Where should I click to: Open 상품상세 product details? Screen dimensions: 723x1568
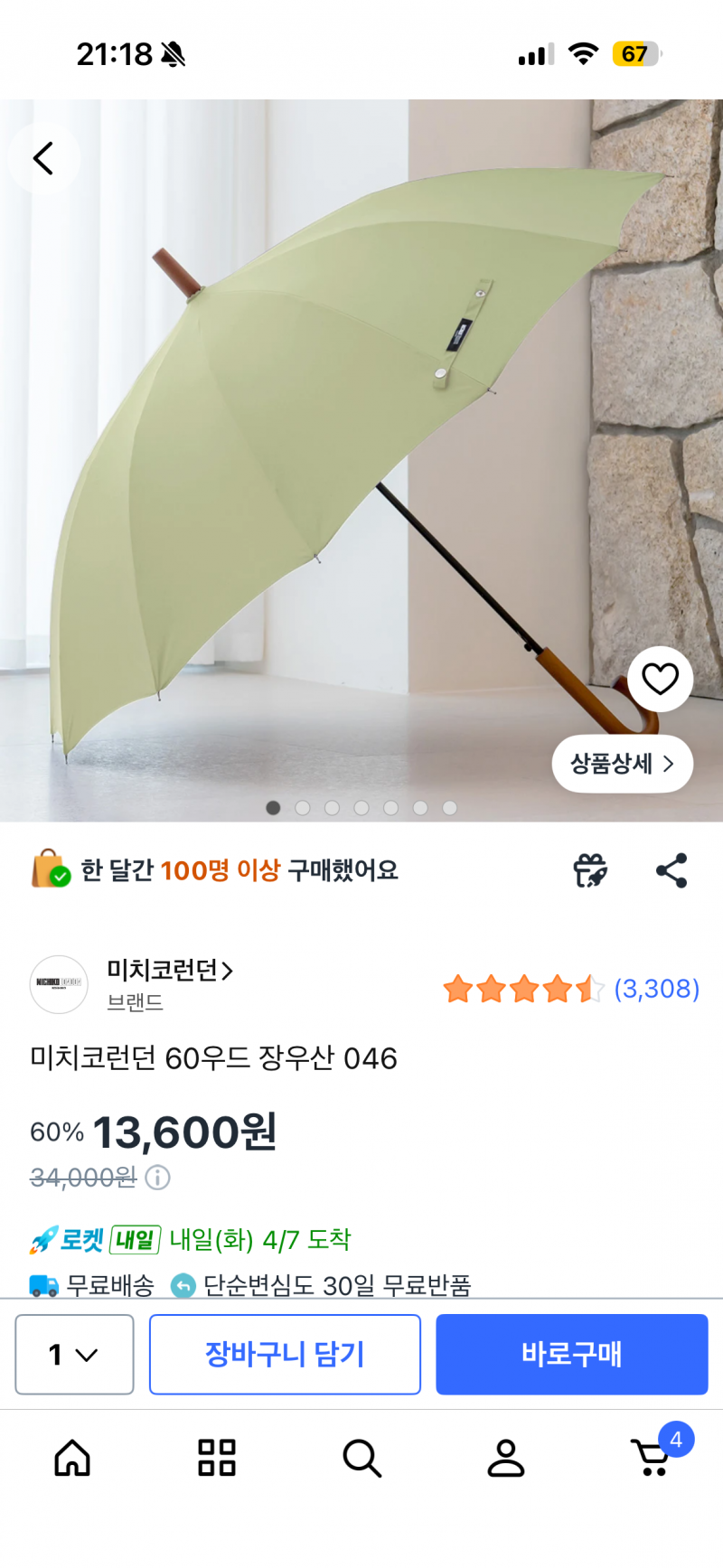pos(622,764)
